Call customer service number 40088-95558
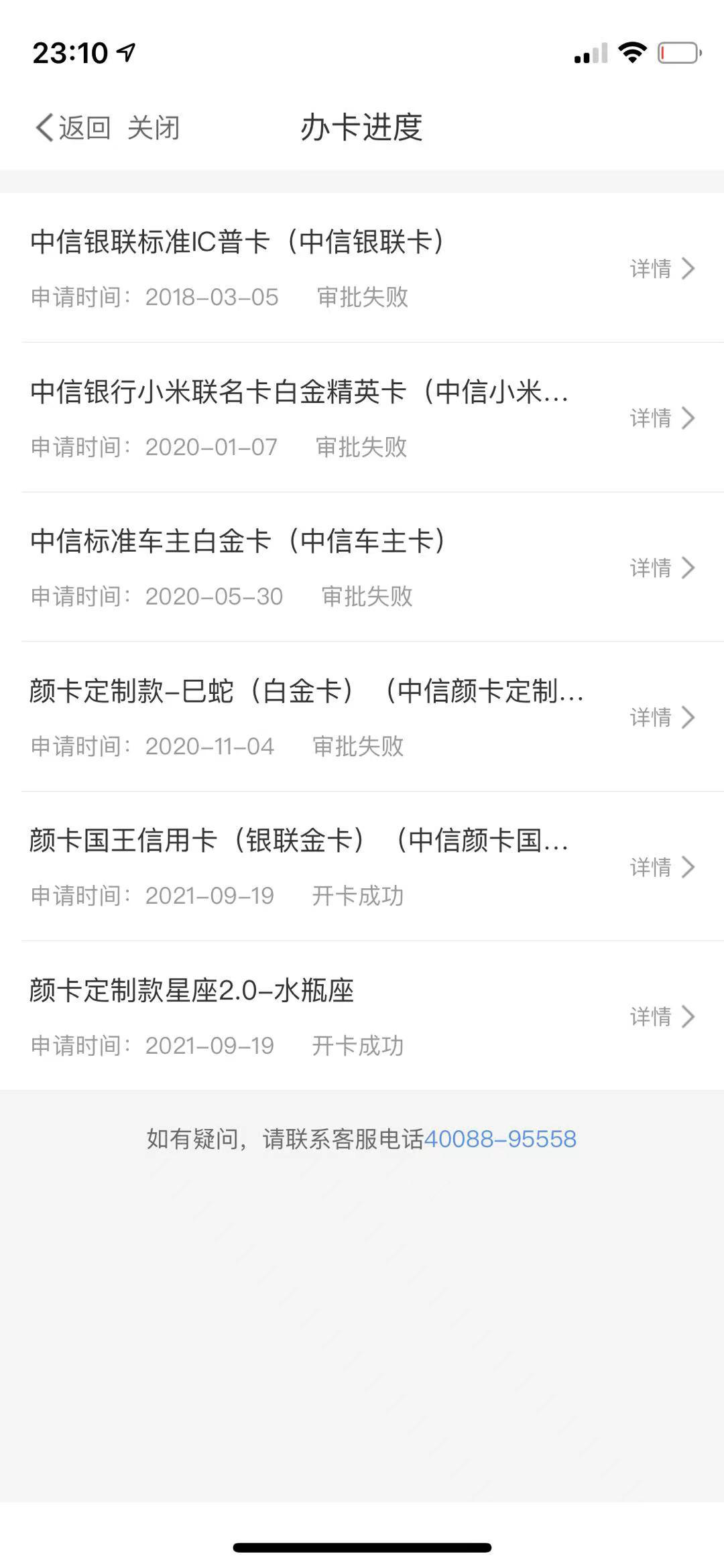724x1568 pixels. pos(500,1139)
